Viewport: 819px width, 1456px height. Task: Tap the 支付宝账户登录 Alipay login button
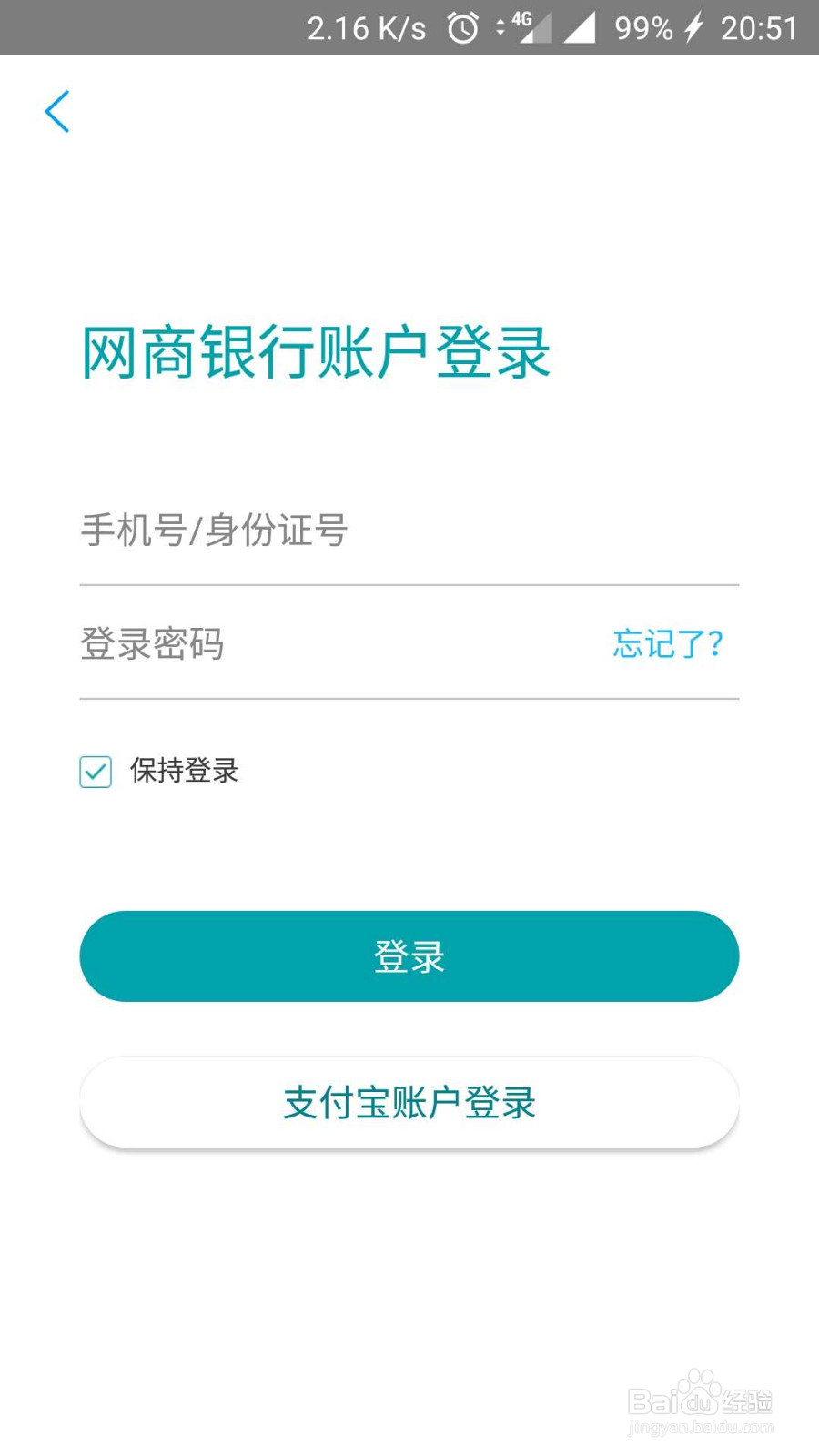pos(409,1102)
